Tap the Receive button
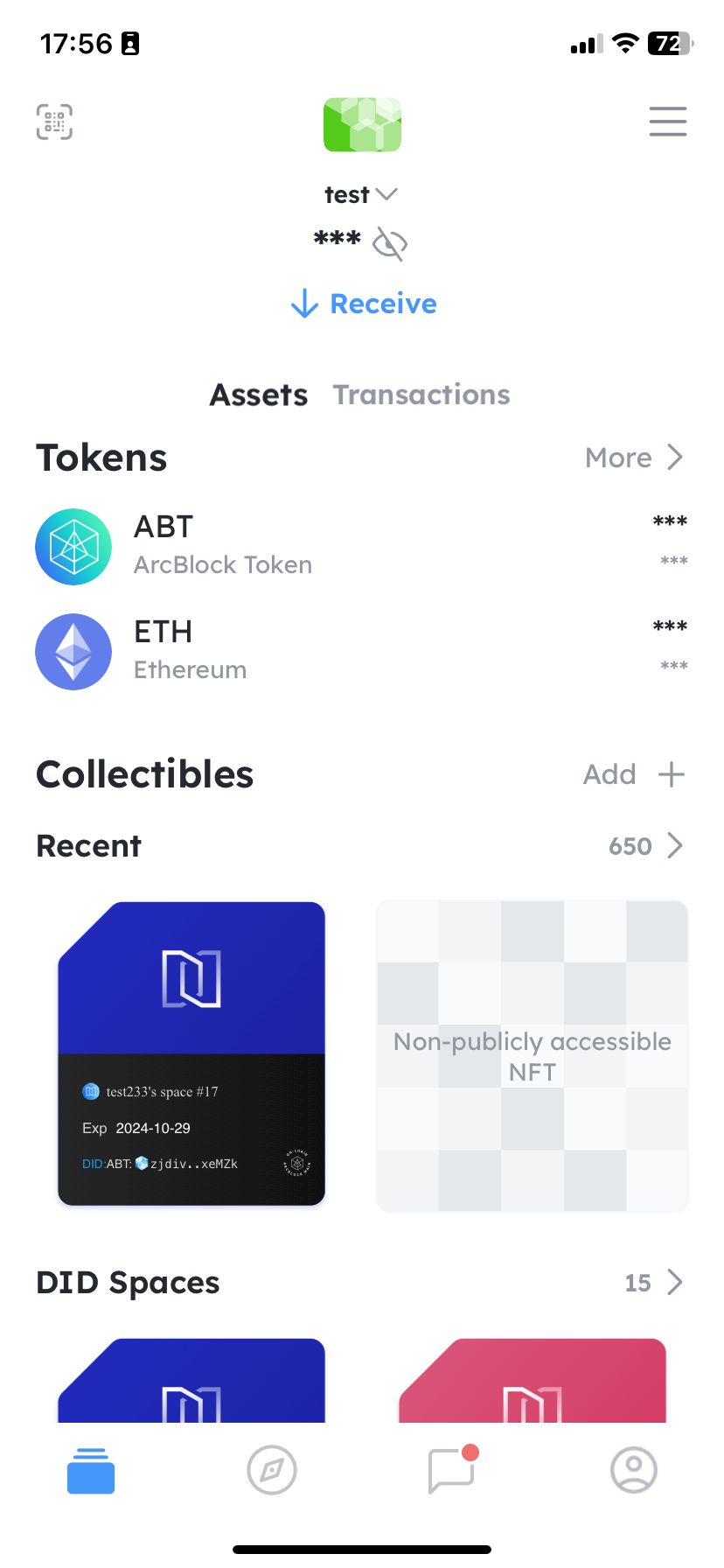 pyautogui.click(x=364, y=304)
